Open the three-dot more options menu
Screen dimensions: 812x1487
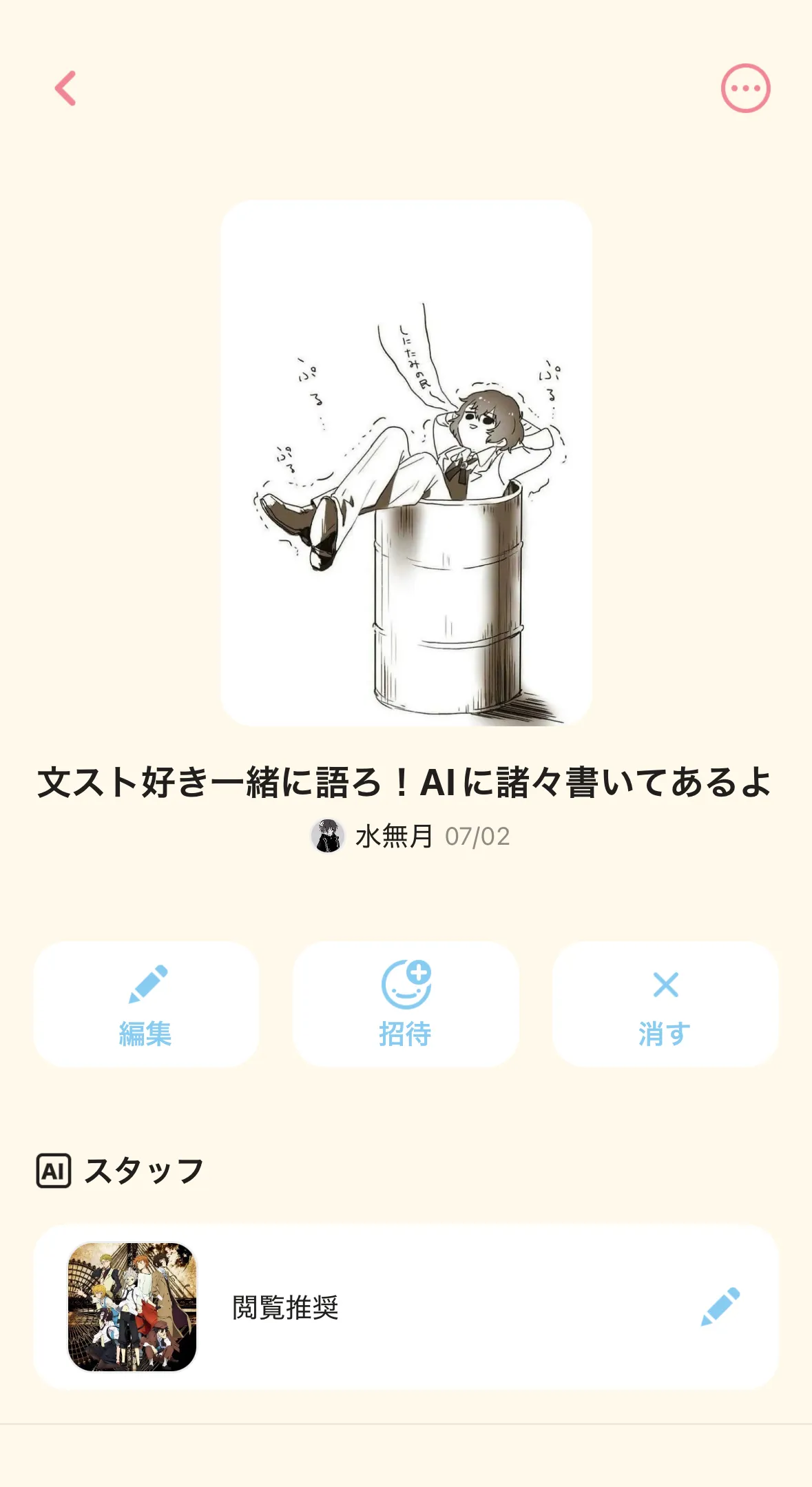coord(745,88)
